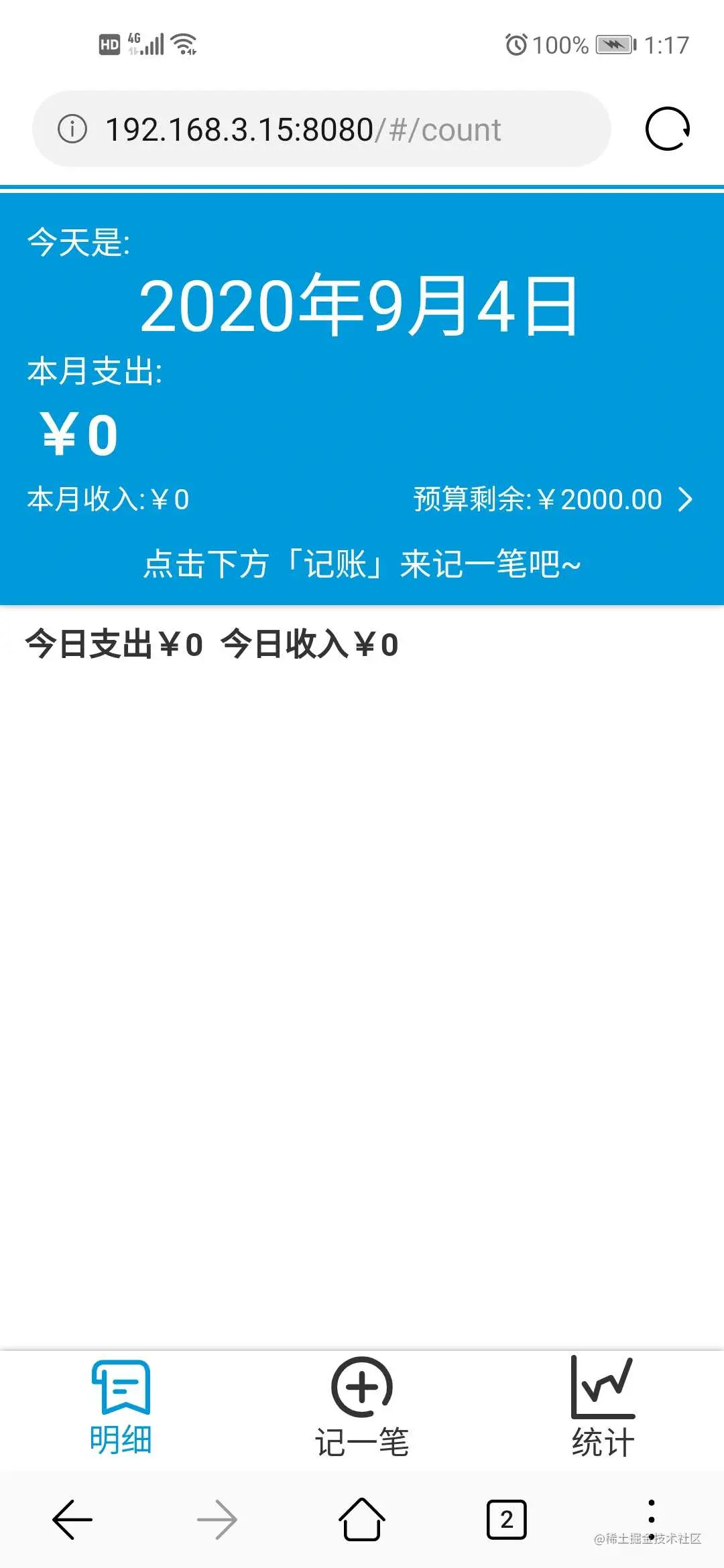This screenshot has height=1568, width=724.
Task: Open 记一笔 to add a record
Action: pos(362,1407)
